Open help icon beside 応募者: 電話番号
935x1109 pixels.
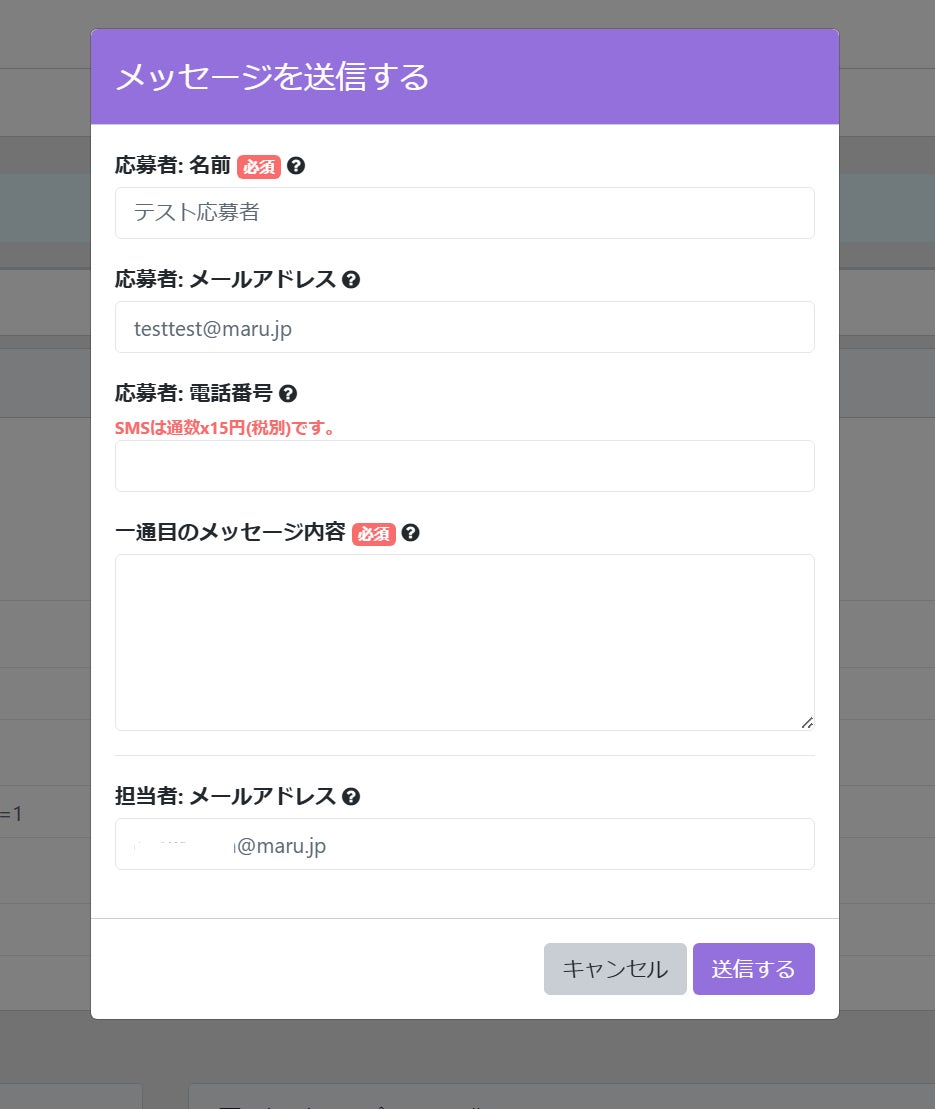[288, 394]
